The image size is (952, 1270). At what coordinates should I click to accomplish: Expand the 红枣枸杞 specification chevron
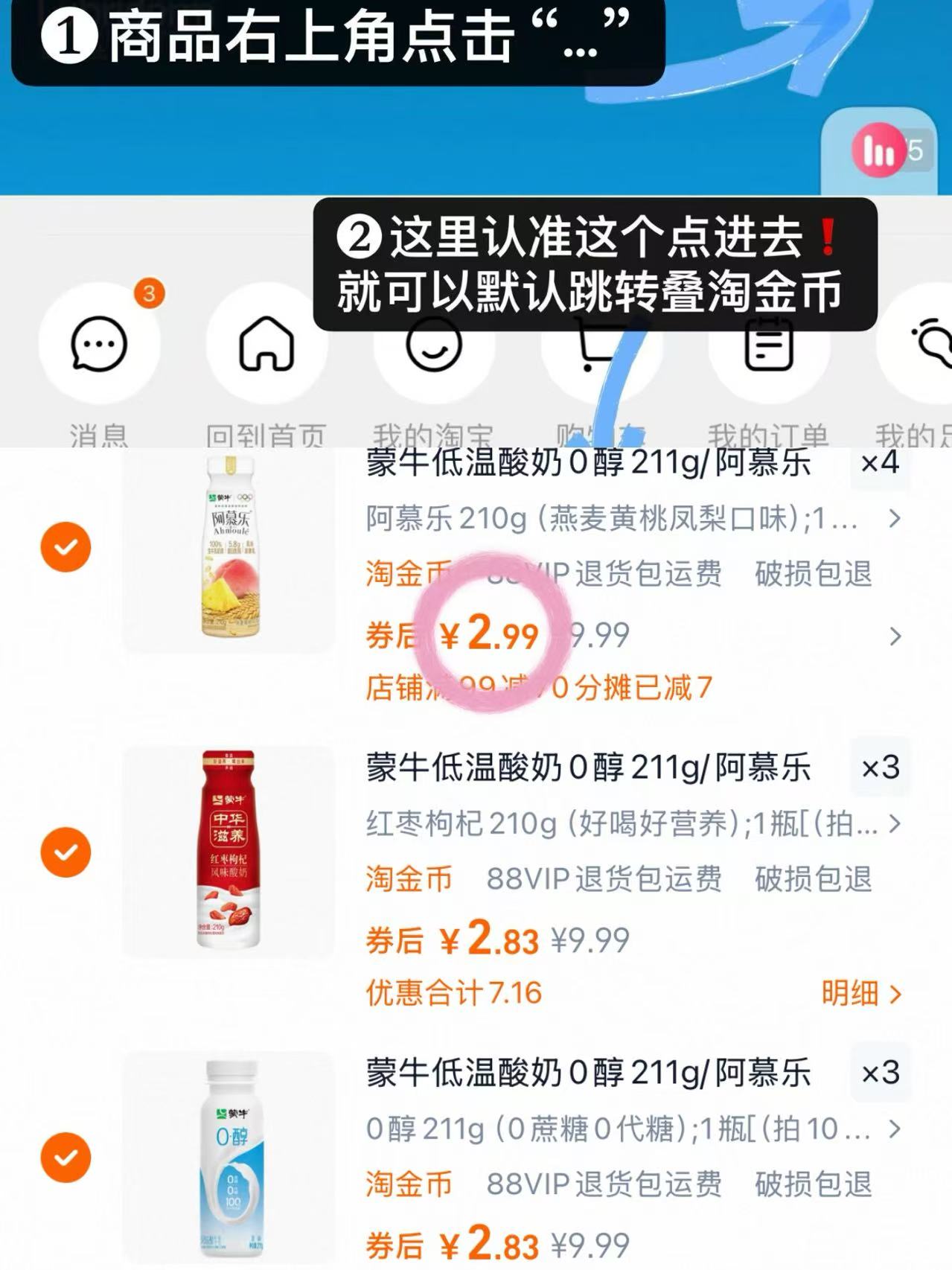click(896, 823)
